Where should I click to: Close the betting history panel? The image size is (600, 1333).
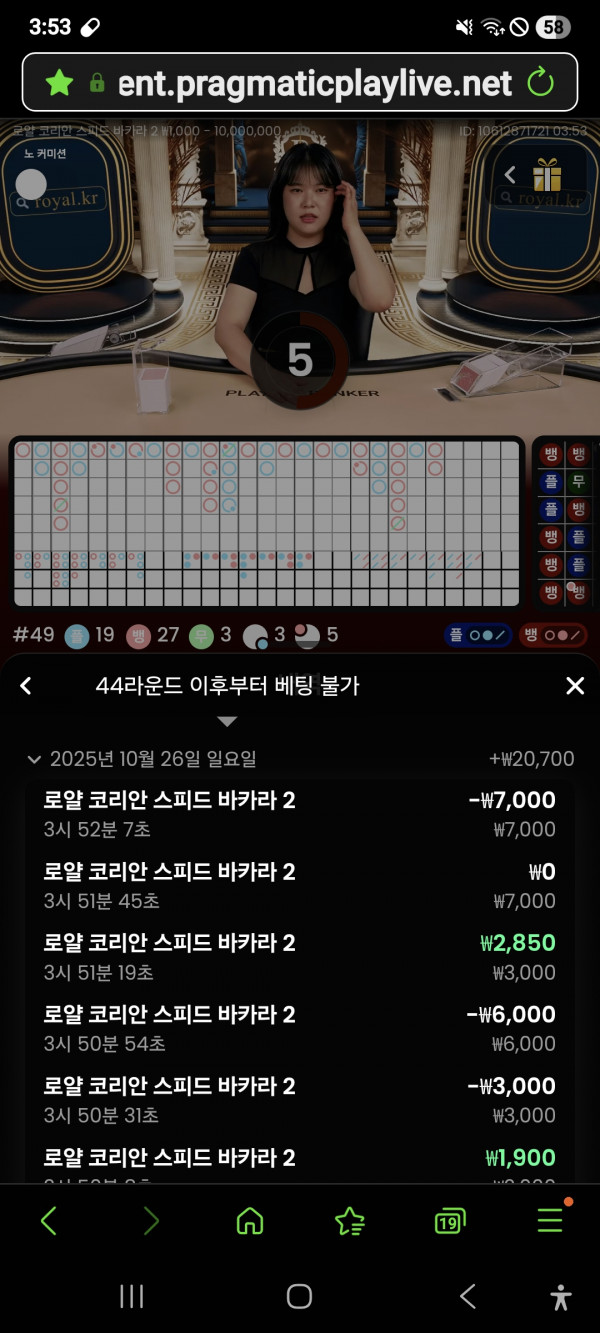pos(575,686)
